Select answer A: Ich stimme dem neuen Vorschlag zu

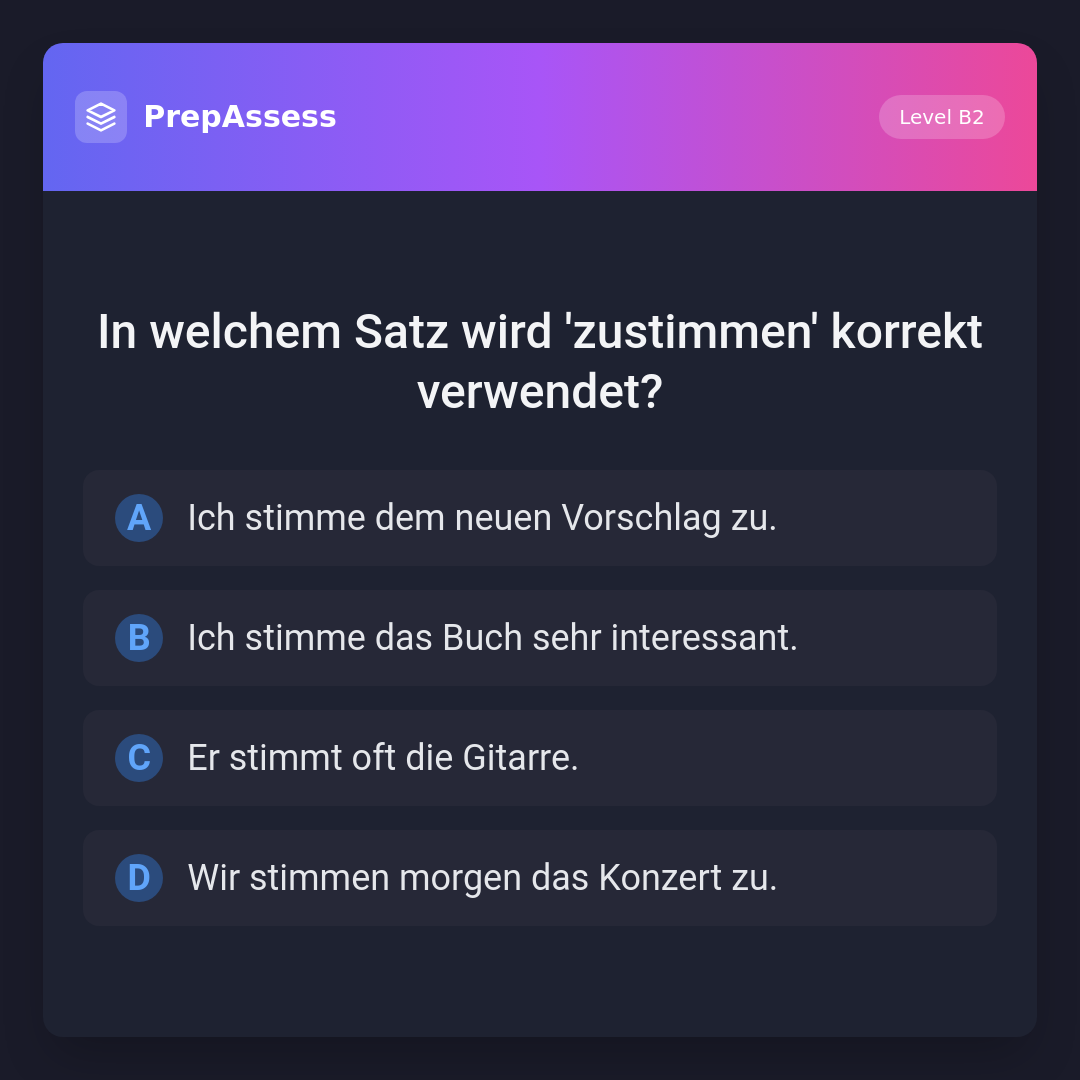(540, 518)
